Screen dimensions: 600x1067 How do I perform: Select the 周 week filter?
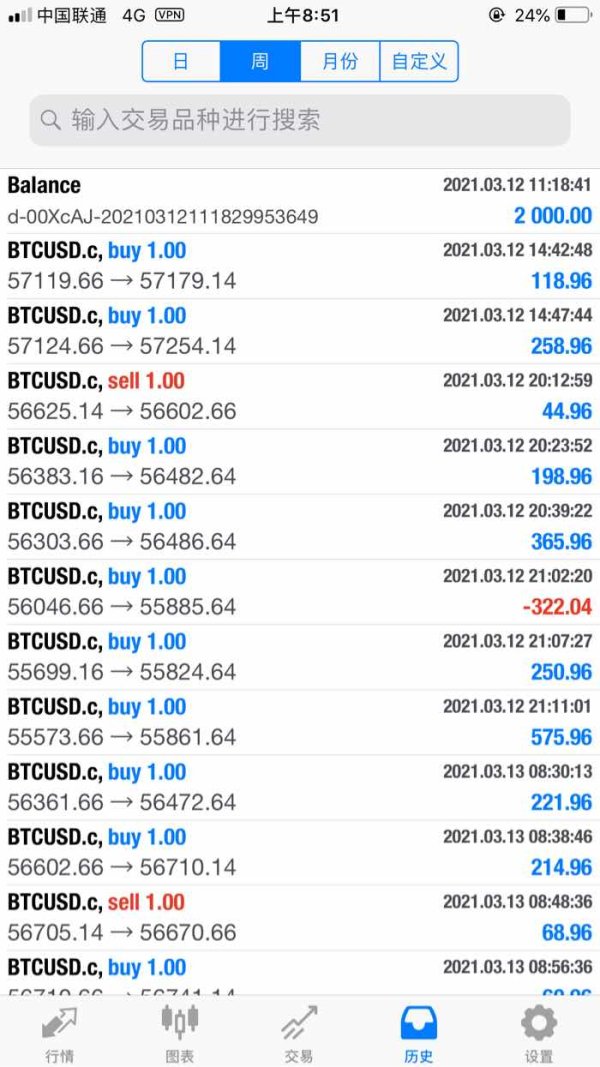260,61
